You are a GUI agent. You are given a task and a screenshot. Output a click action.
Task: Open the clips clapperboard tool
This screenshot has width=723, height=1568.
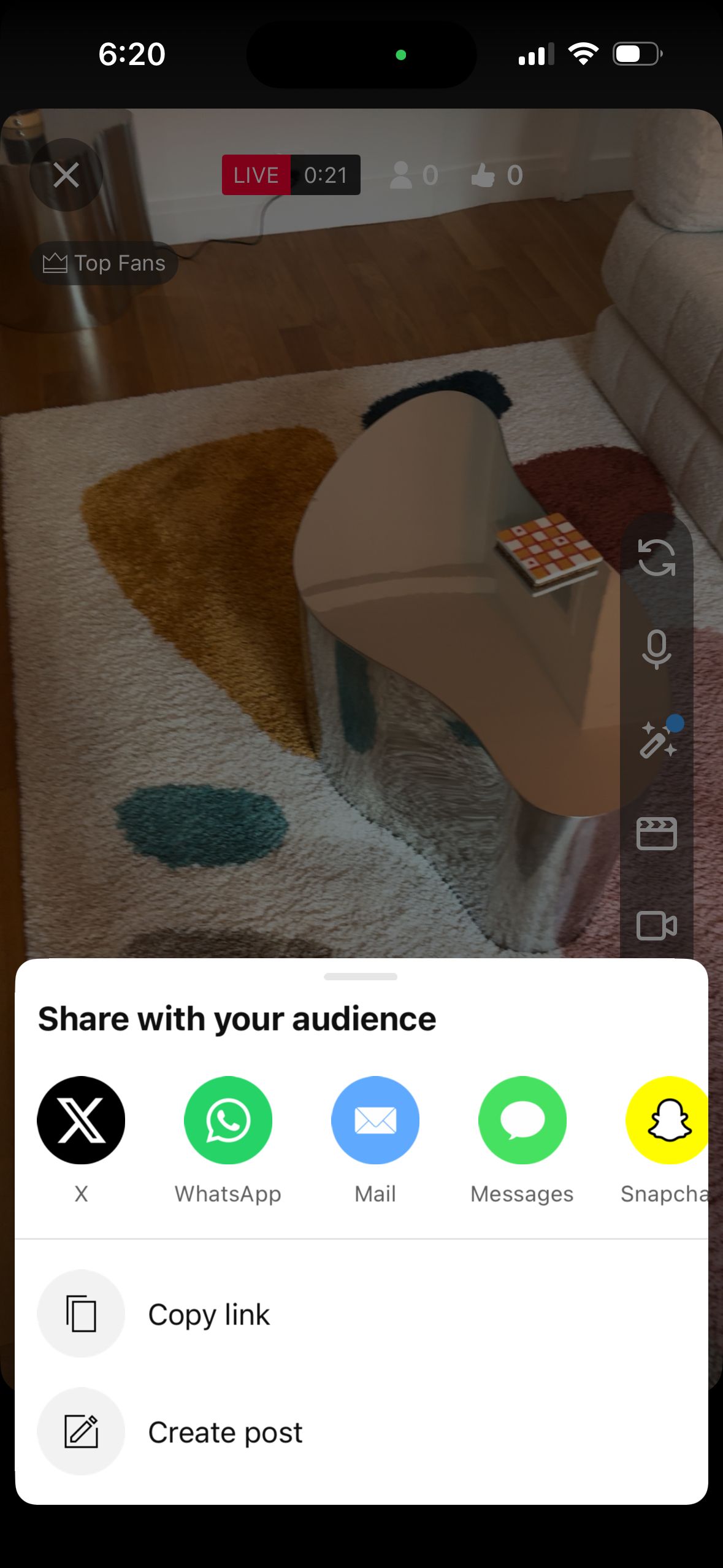[657, 834]
